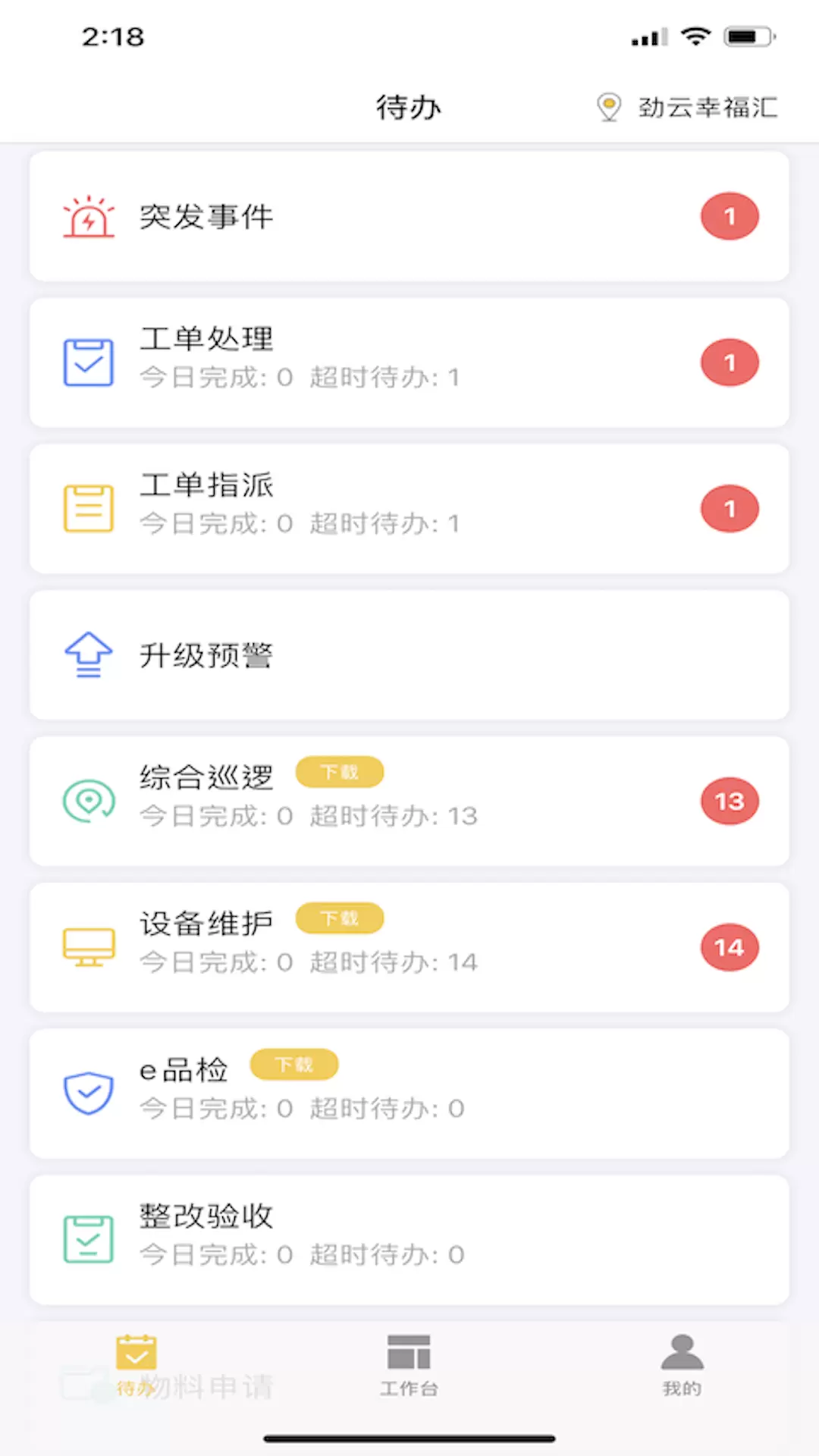Open 整改验收 card
Viewport: 819px width, 1456px height.
pyautogui.click(x=409, y=1241)
